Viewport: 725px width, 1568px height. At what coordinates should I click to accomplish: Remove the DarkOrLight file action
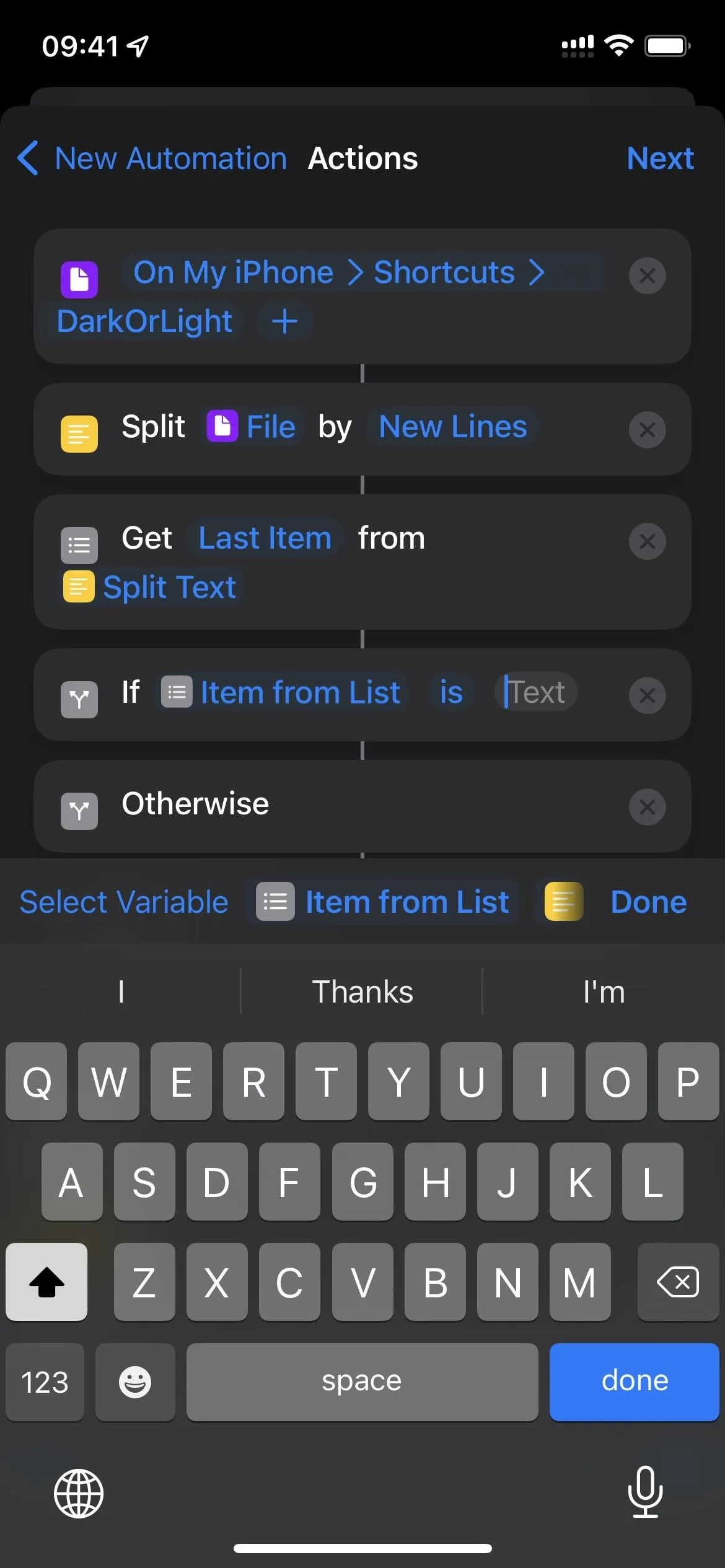coord(647,276)
